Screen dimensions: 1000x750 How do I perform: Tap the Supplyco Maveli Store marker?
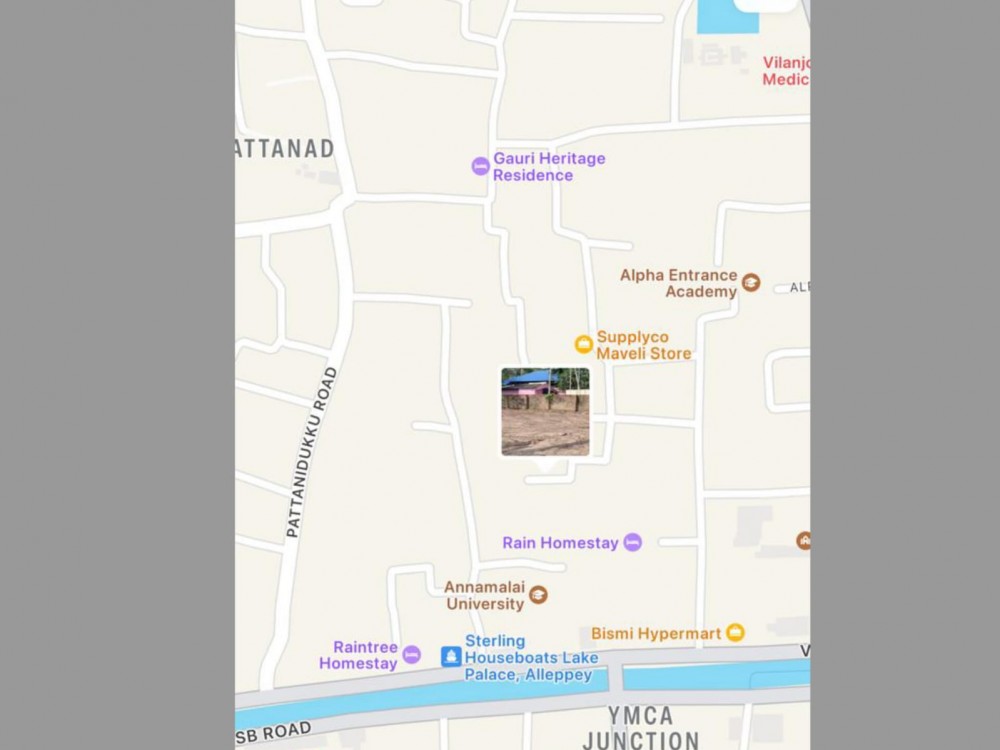click(x=583, y=344)
